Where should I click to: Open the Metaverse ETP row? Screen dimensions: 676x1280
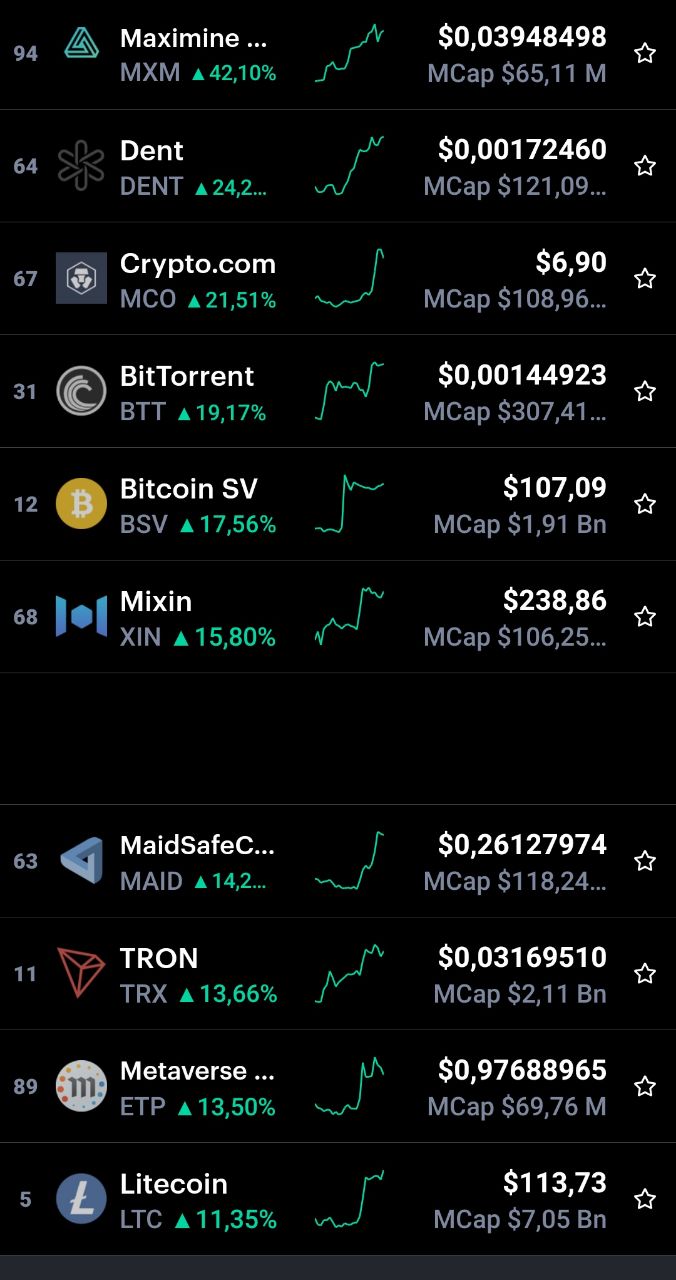(x=338, y=1086)
